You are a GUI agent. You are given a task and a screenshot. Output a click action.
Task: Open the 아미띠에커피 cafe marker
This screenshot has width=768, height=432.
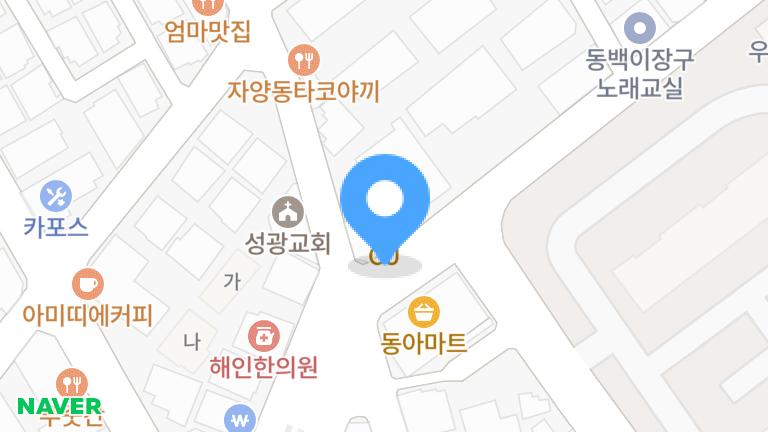[88, 284]
